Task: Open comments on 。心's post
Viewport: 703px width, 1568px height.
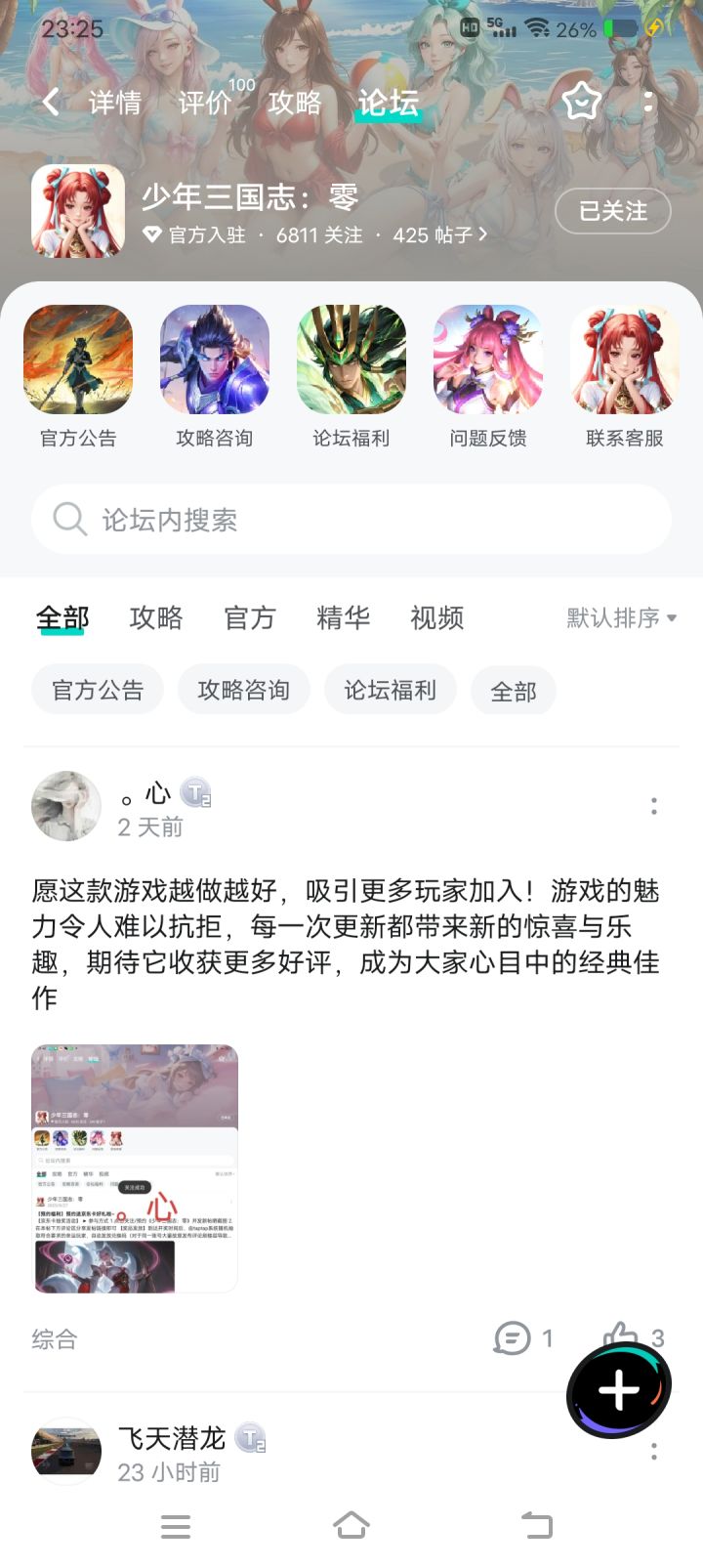Action: (x=523, y=1337)
